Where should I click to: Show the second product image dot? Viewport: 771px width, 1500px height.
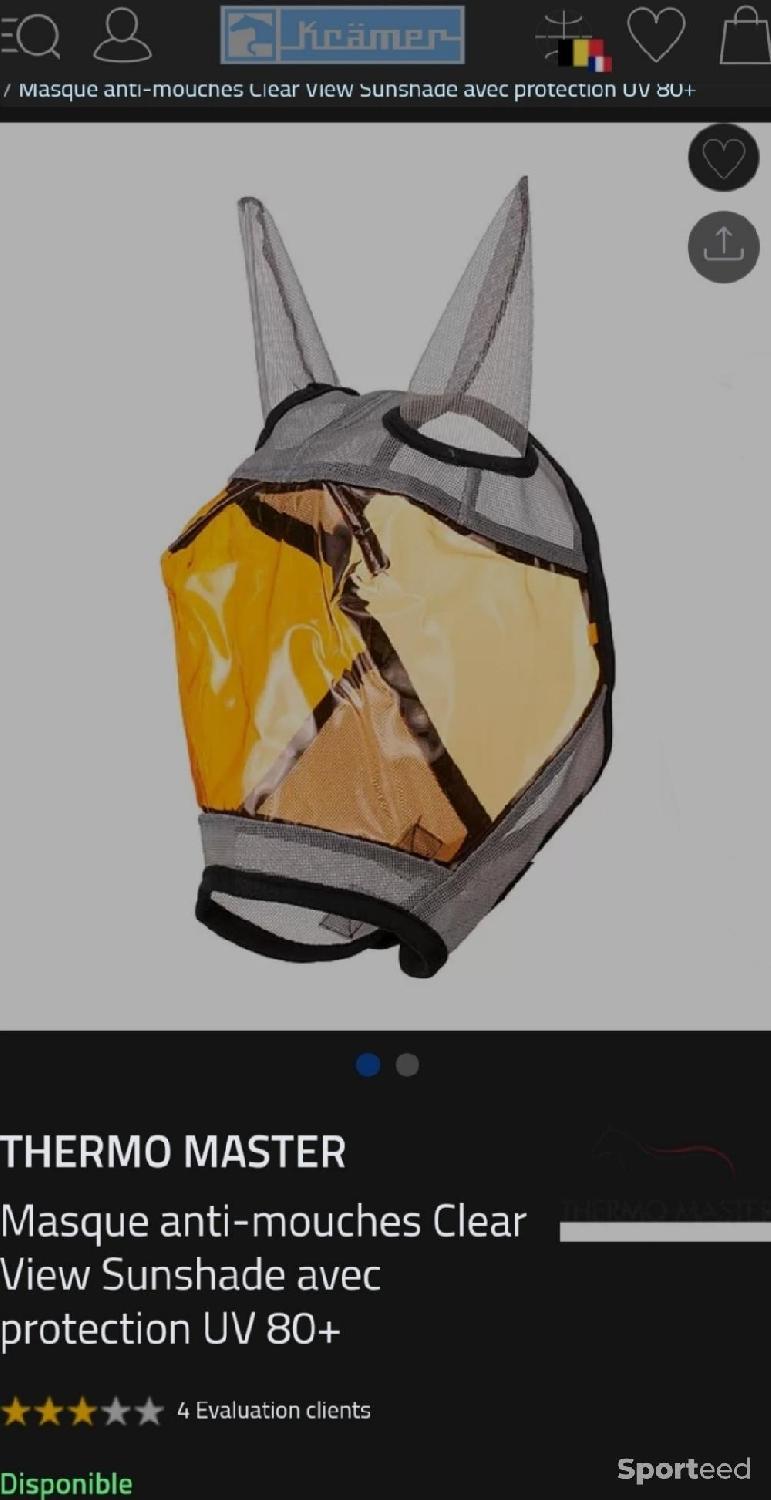pyautogui.click(x=407, y=1065)
